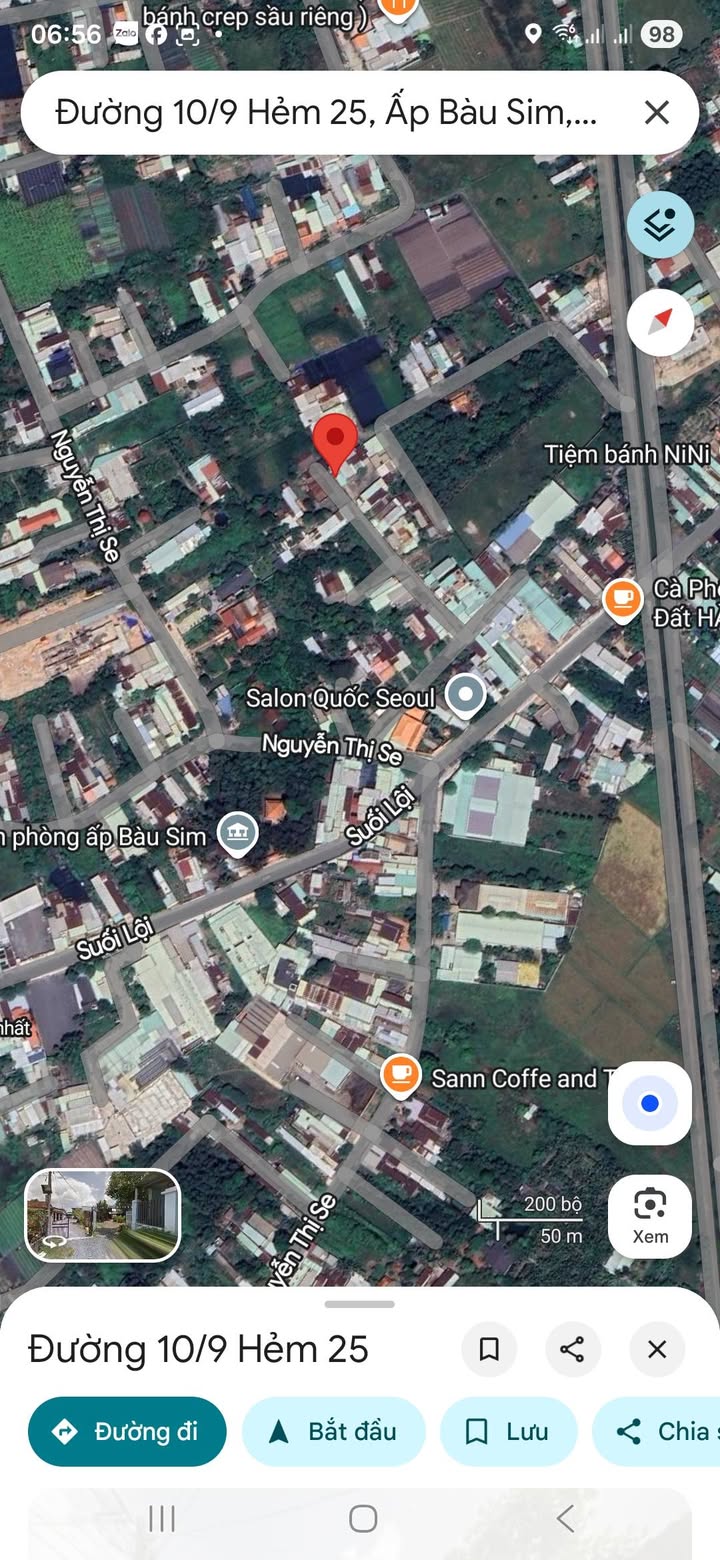This screenshot has height=1560, width=720.
Task: Open the address search field
Action: coord(325,113)
